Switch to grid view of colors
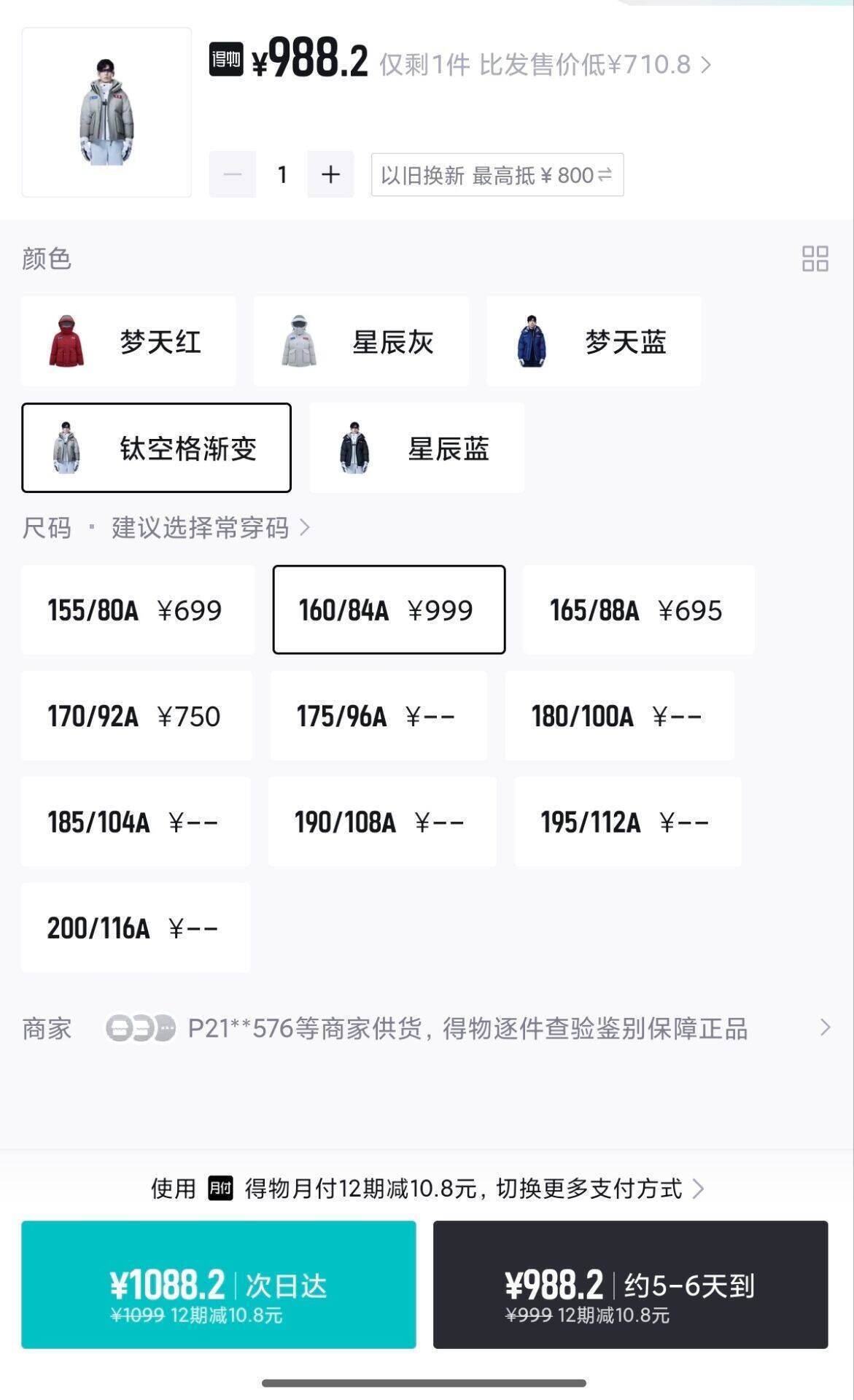Image resolution: width=854 pixels, height=1400 pixels. coord(815,259)
